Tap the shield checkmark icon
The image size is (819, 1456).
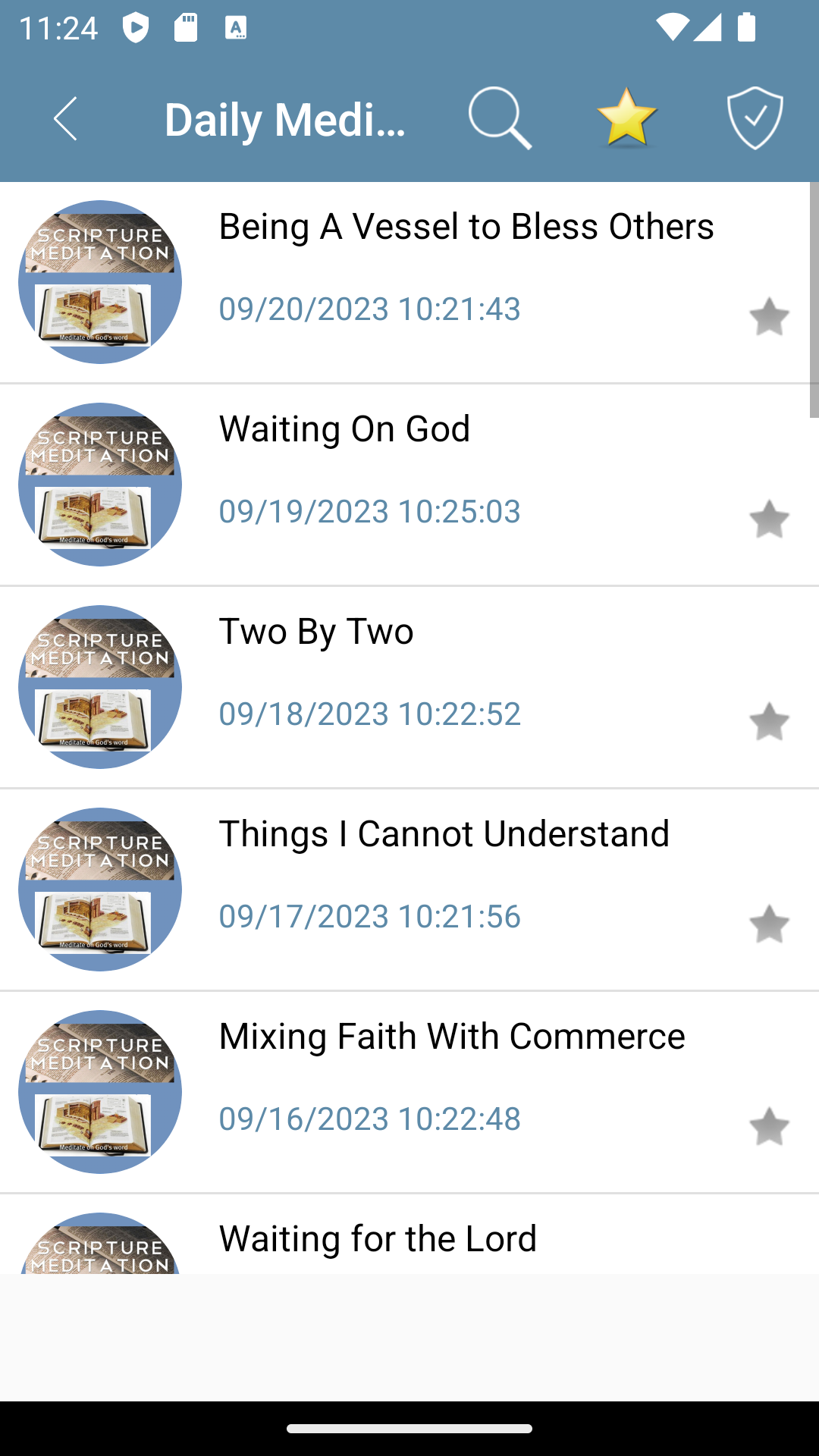pyautogui.click(x=755, y=118)
